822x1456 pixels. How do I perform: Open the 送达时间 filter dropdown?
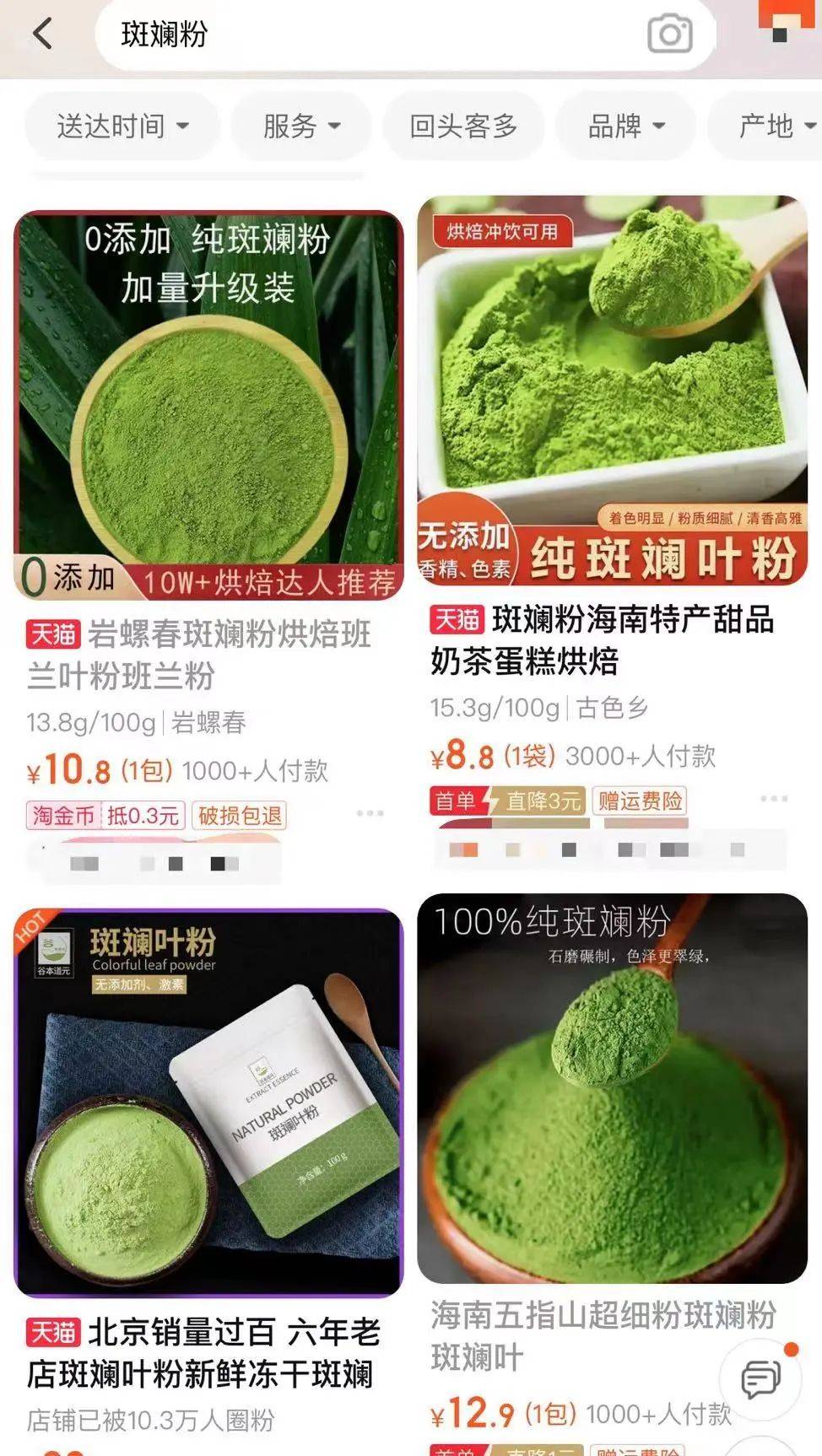[x=122, y=127]
